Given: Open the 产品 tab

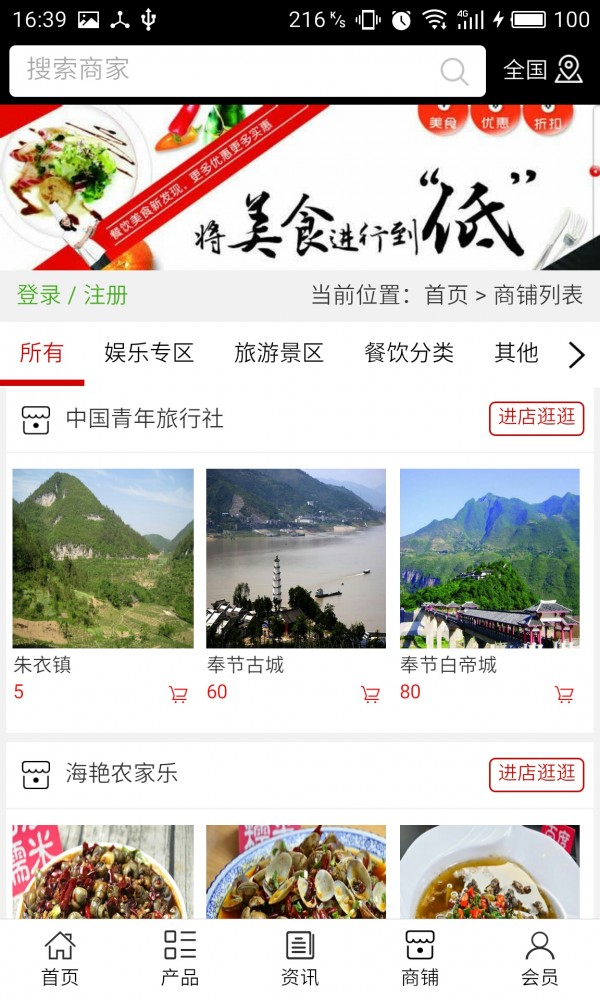Looking at the screenshot, I should coord(180,958).
